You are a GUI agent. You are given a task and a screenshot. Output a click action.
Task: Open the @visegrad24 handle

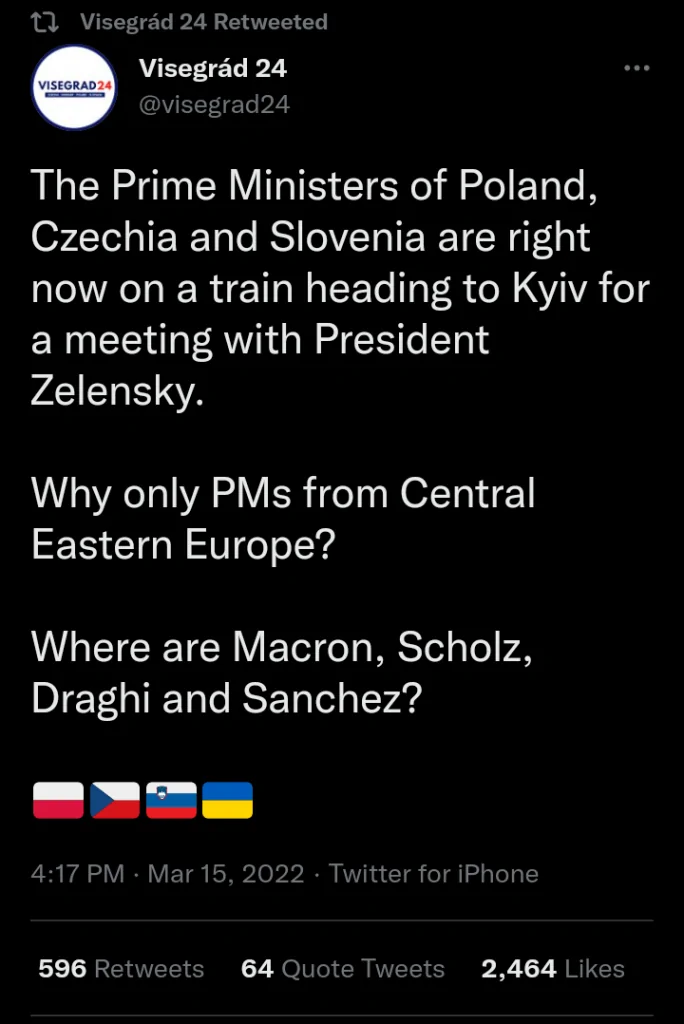[214, 105]
